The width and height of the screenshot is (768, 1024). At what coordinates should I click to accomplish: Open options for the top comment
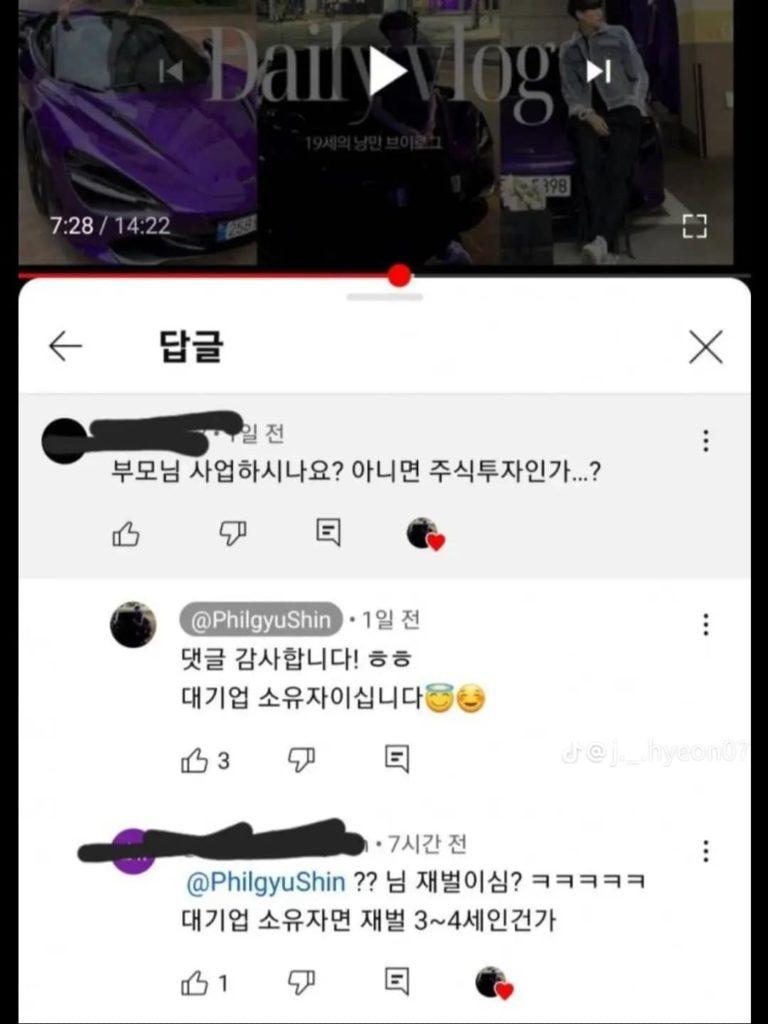706,440
